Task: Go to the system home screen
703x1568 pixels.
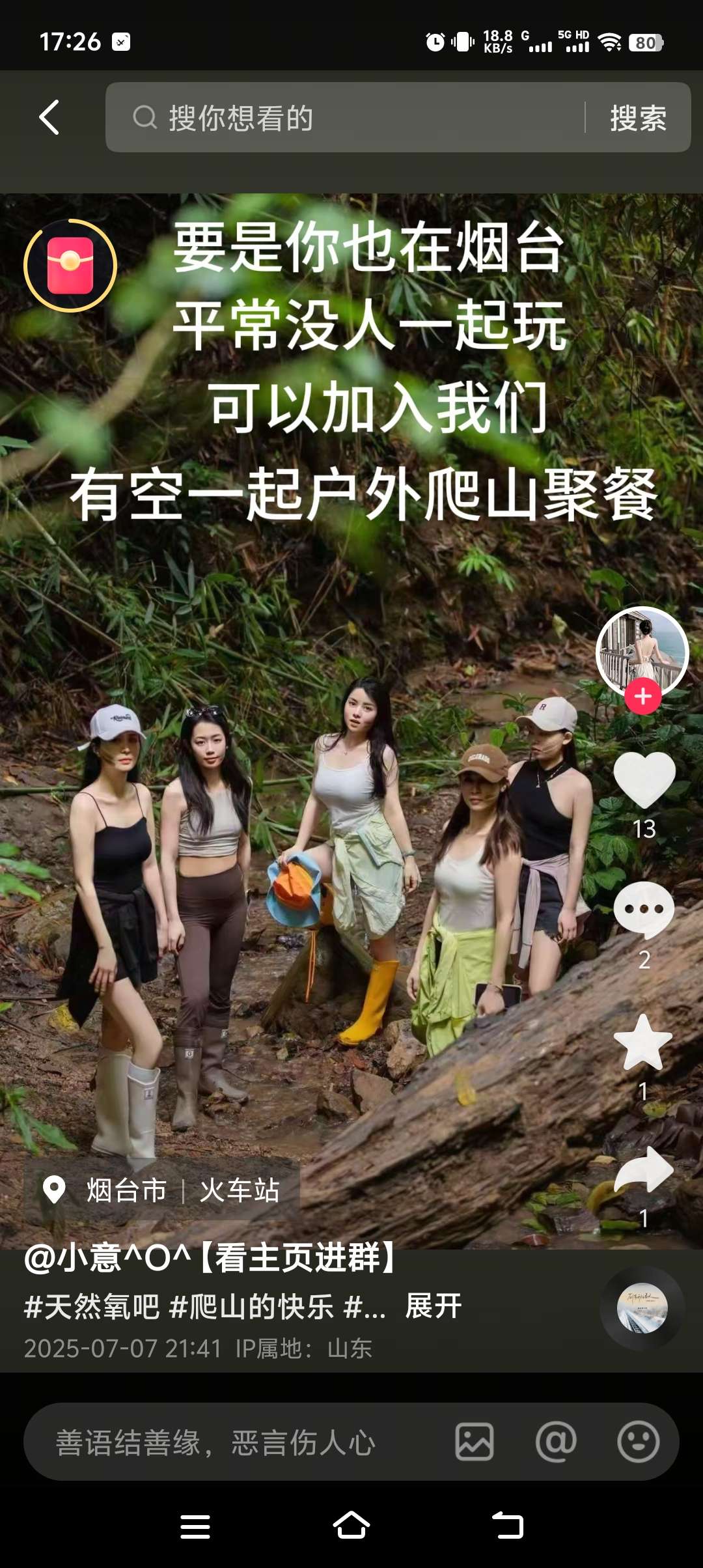Action: point(351,1525)
